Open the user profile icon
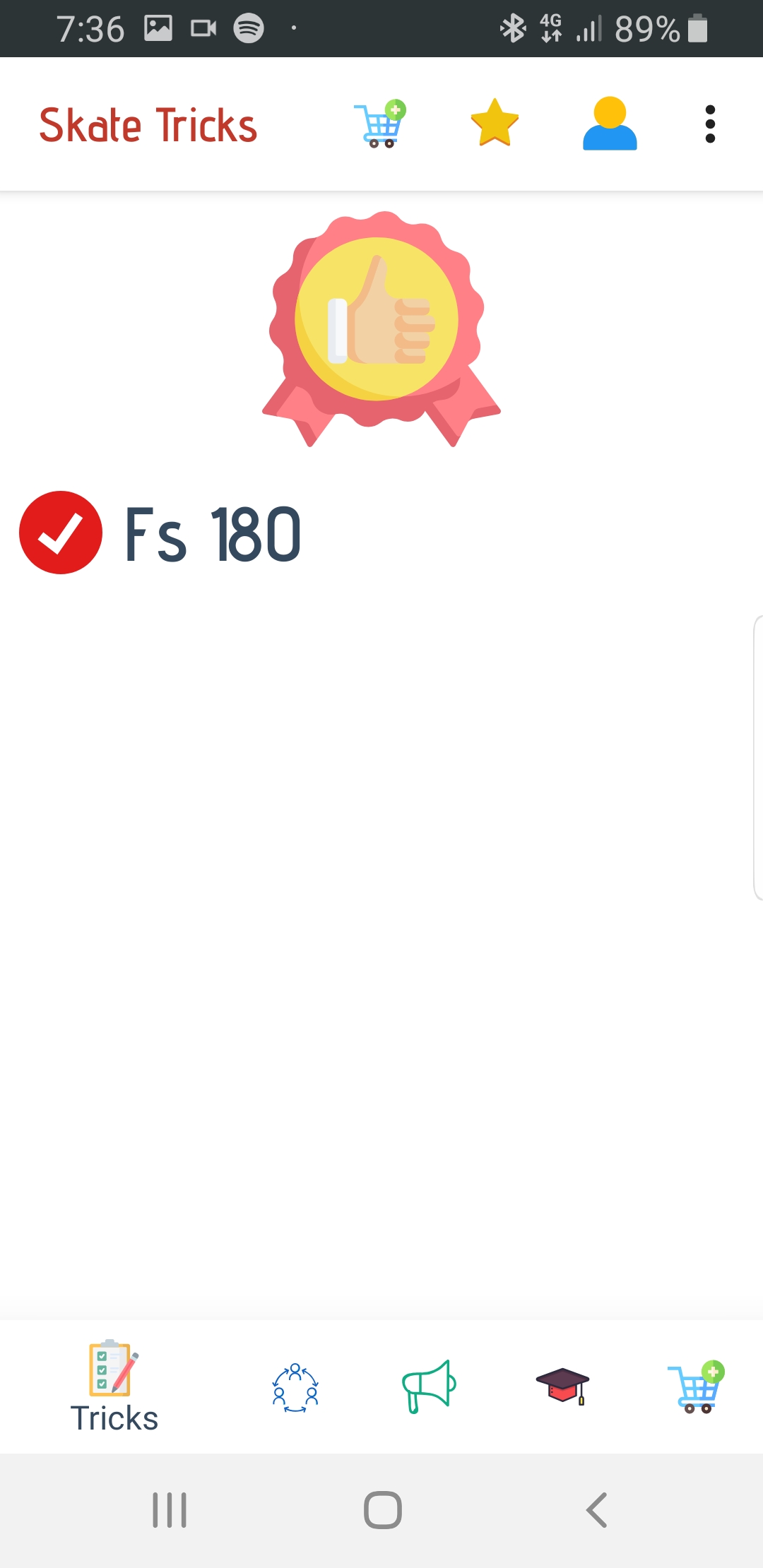The image size is (763, 1568). tap(610, 124)
